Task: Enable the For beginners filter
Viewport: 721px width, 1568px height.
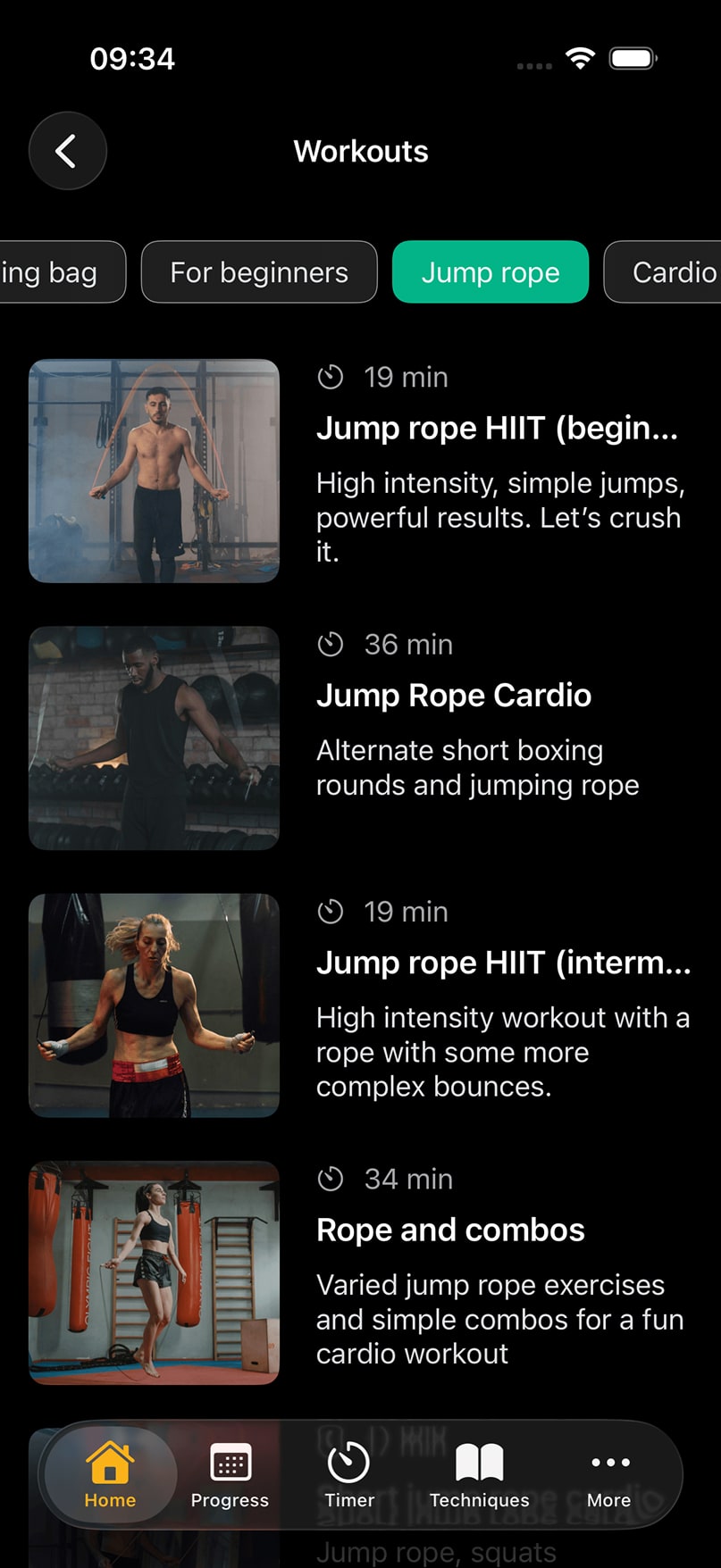Action: click(258, 272)
